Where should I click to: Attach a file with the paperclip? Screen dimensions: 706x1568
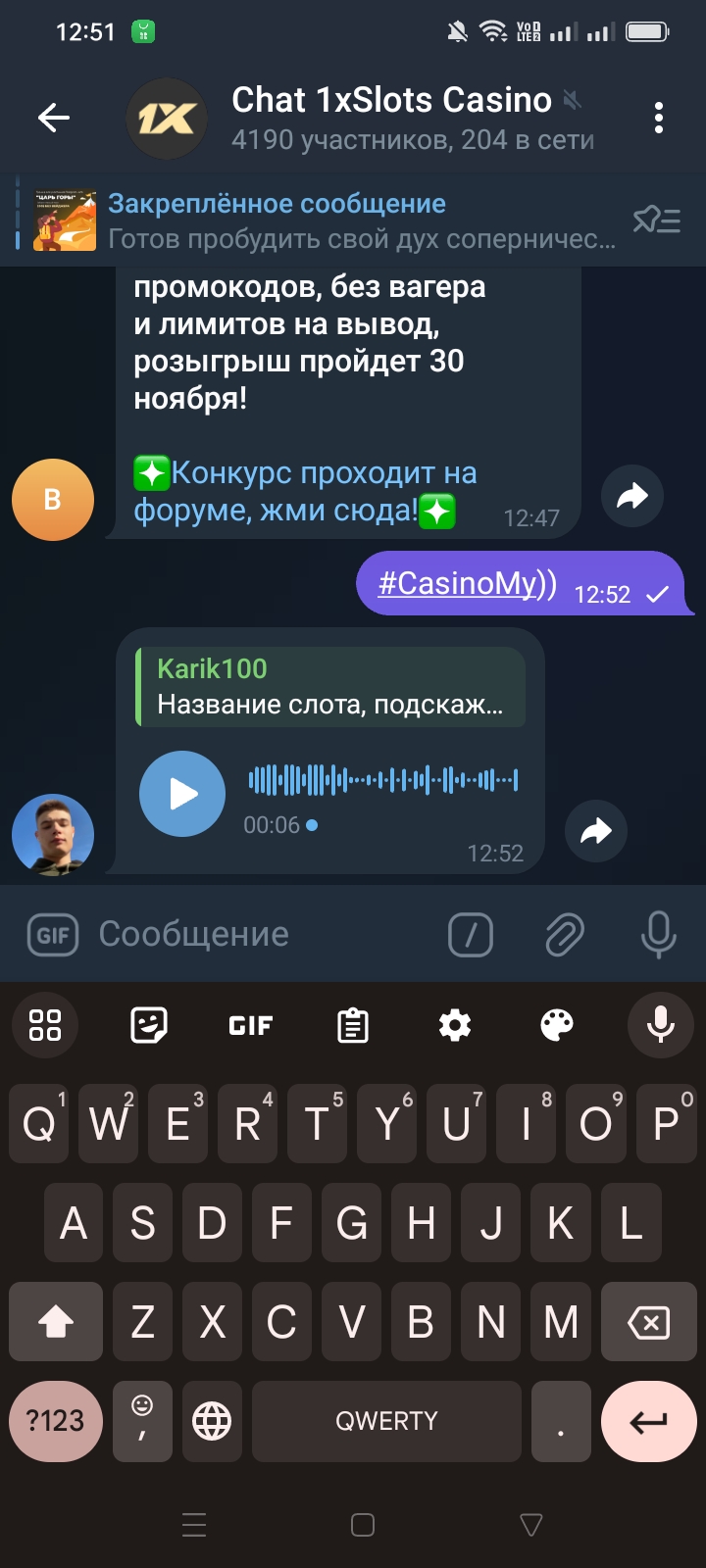pos(565,935)
